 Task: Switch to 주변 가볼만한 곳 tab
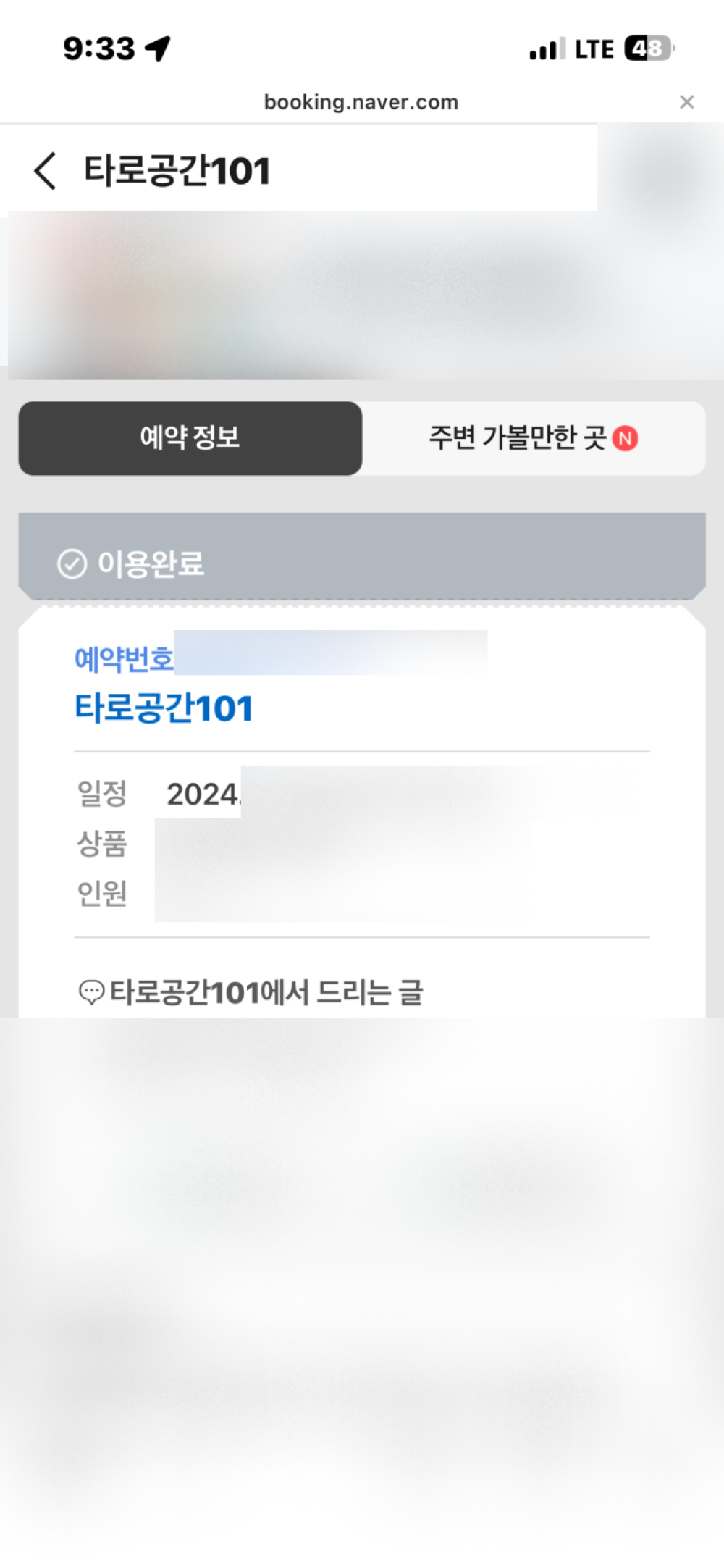coord(534,438)
